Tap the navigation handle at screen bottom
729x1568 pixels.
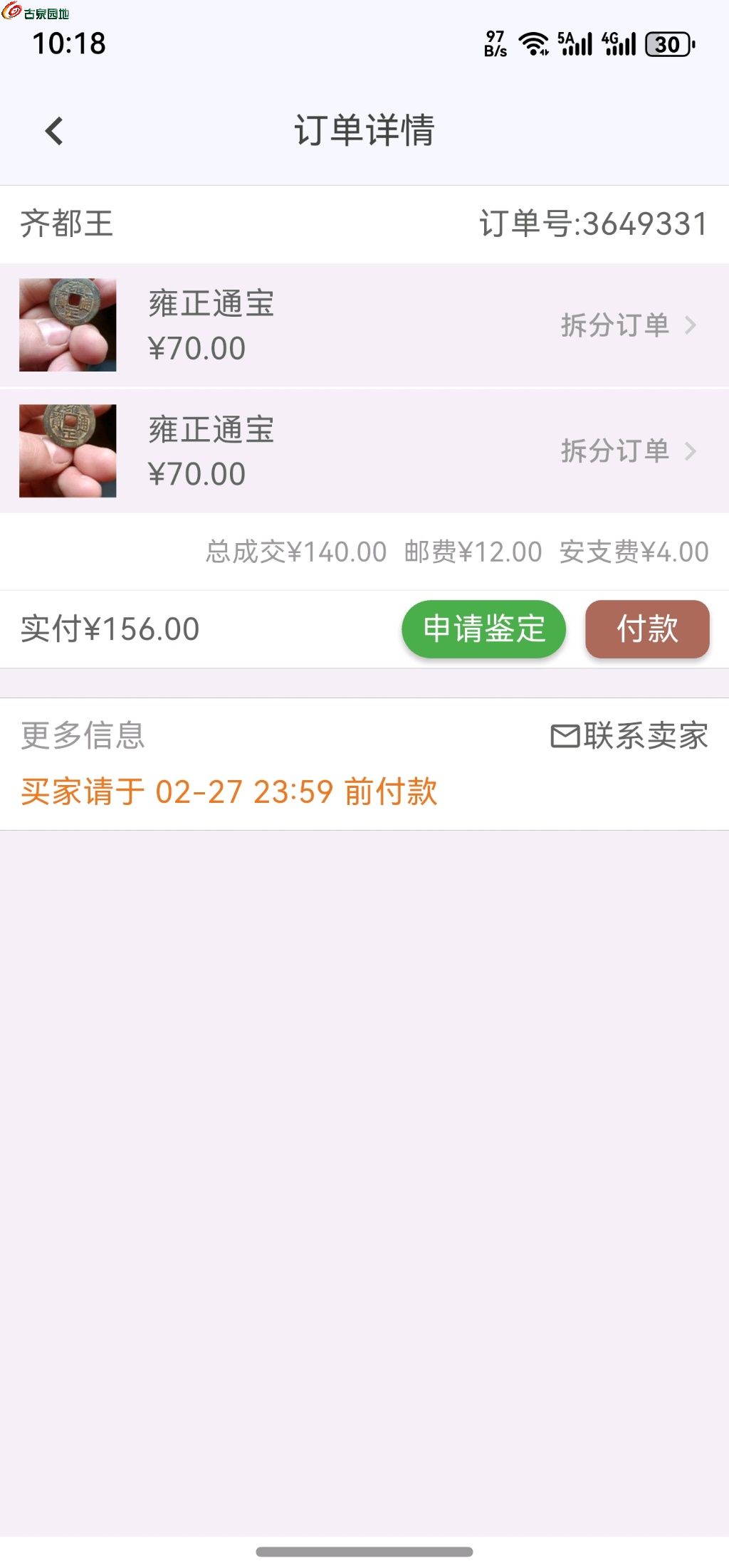tap(364, 1552)
